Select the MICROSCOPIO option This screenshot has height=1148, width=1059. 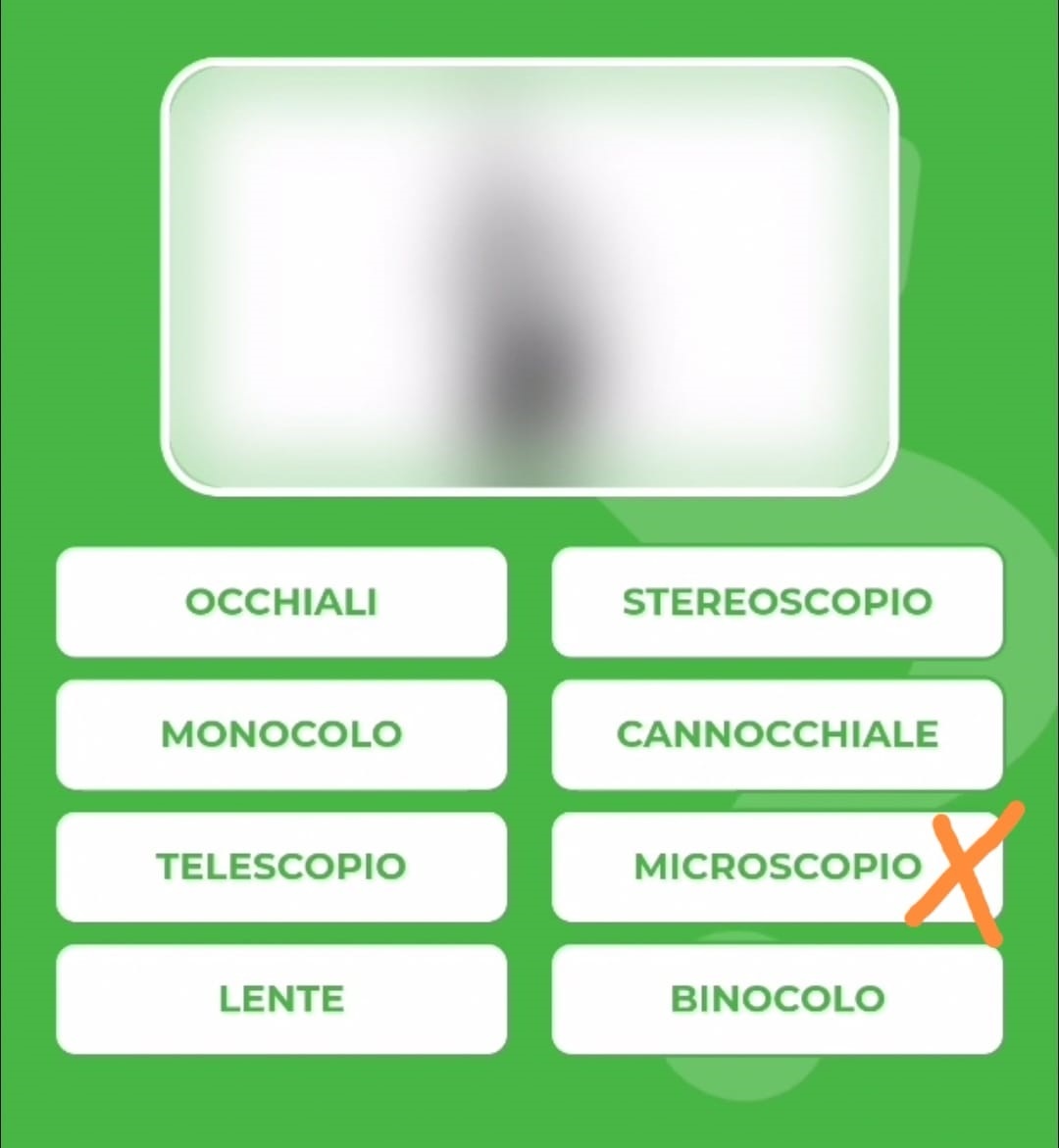(x=777, y=867)
